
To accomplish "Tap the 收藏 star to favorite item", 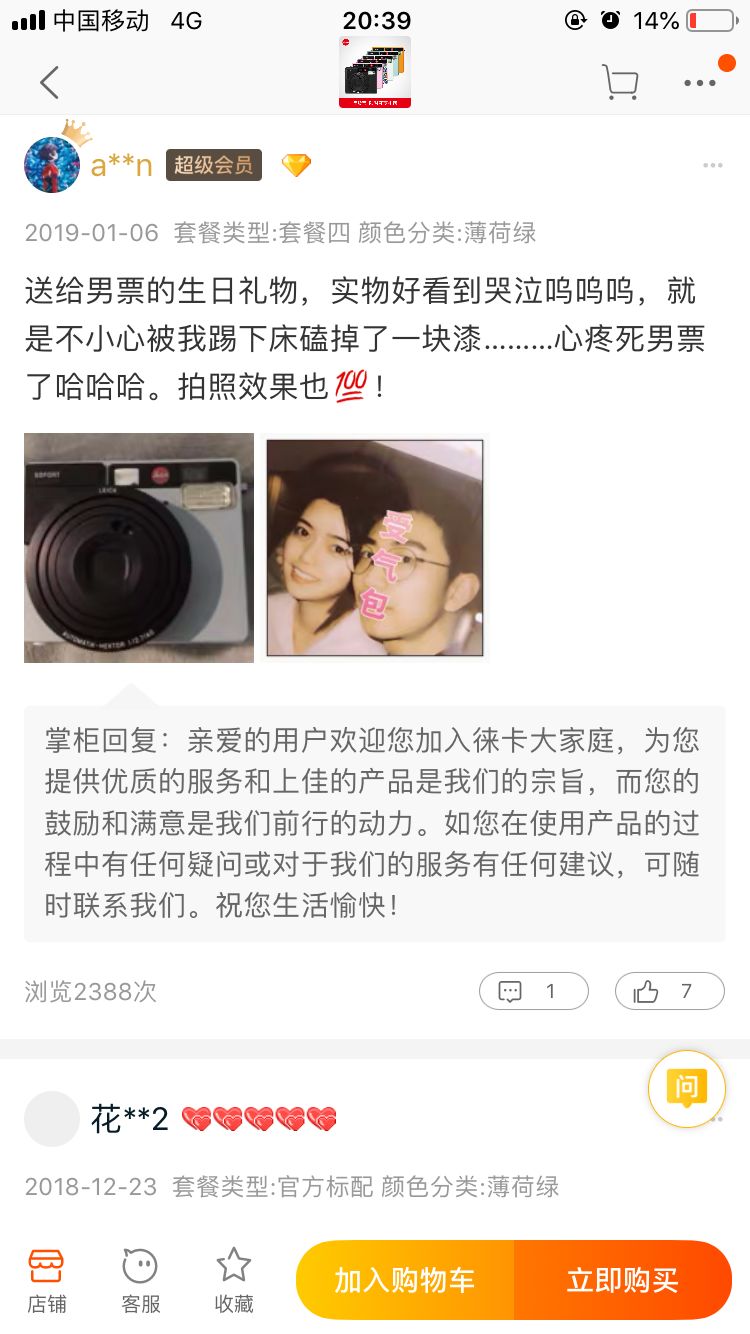I will pos(232,1280).
